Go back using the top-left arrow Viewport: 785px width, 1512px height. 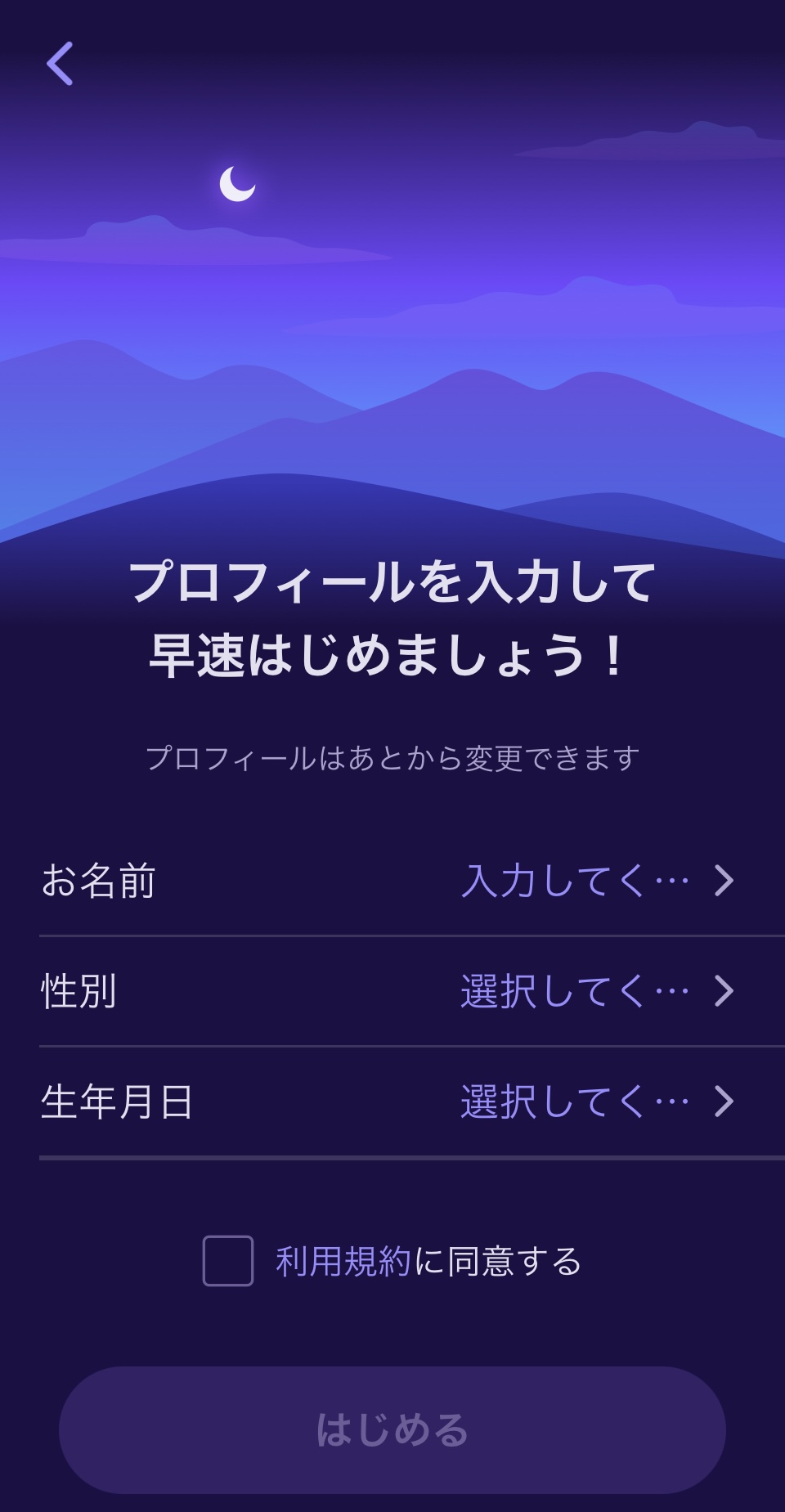pos(61,64)
